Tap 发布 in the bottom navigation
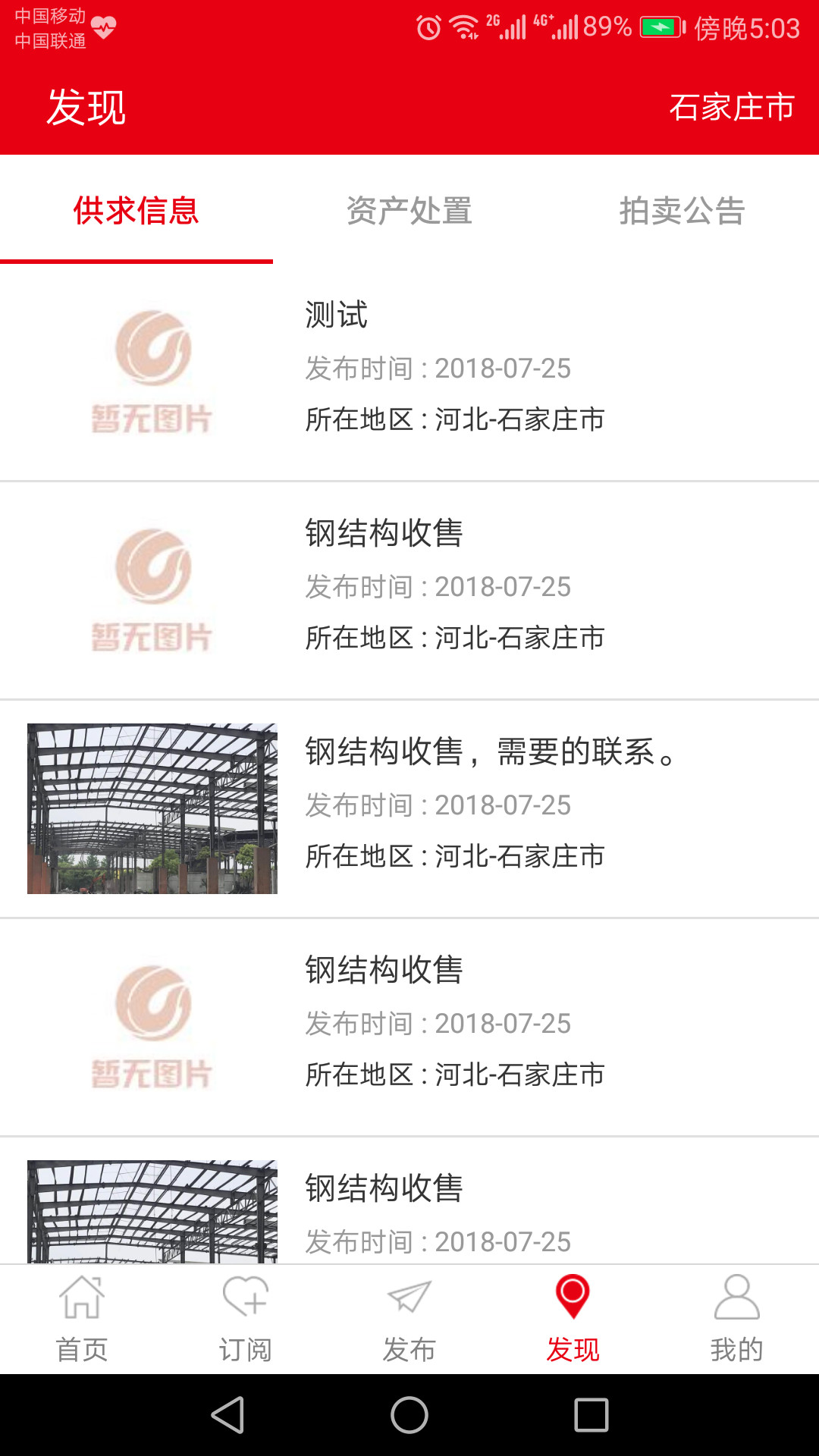The height and width of the screenshot is (1456, 819). click(409, 1318)
